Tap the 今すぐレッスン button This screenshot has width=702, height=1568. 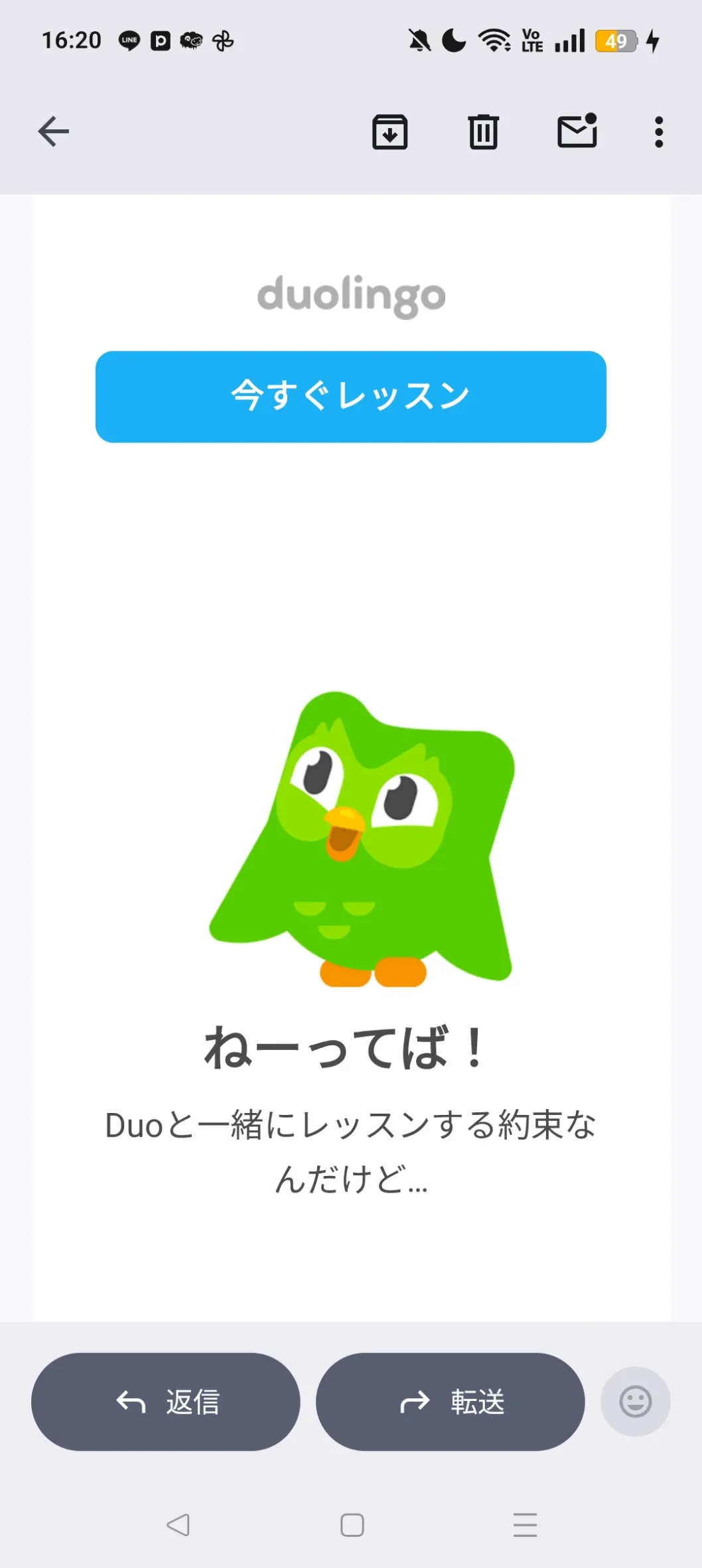pos(350,397)
